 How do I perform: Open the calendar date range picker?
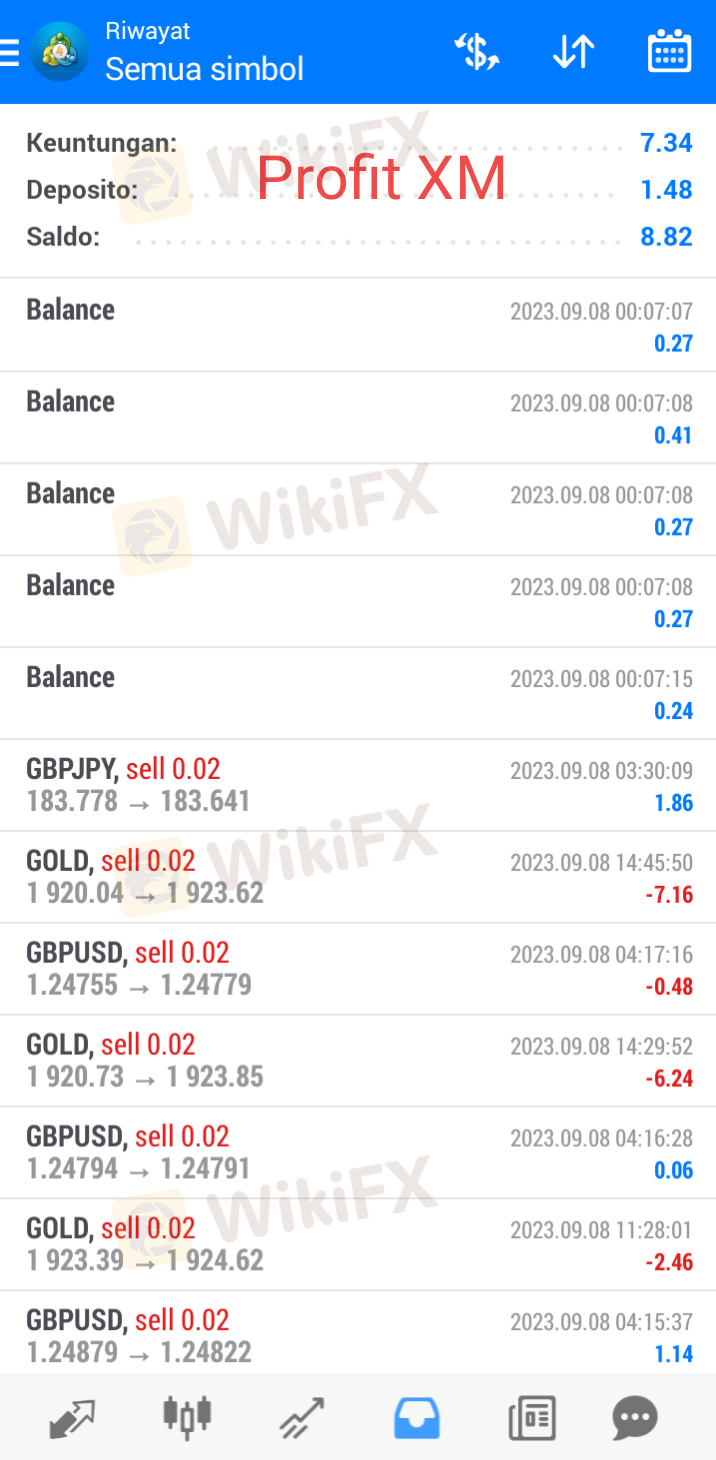(669, 51)
